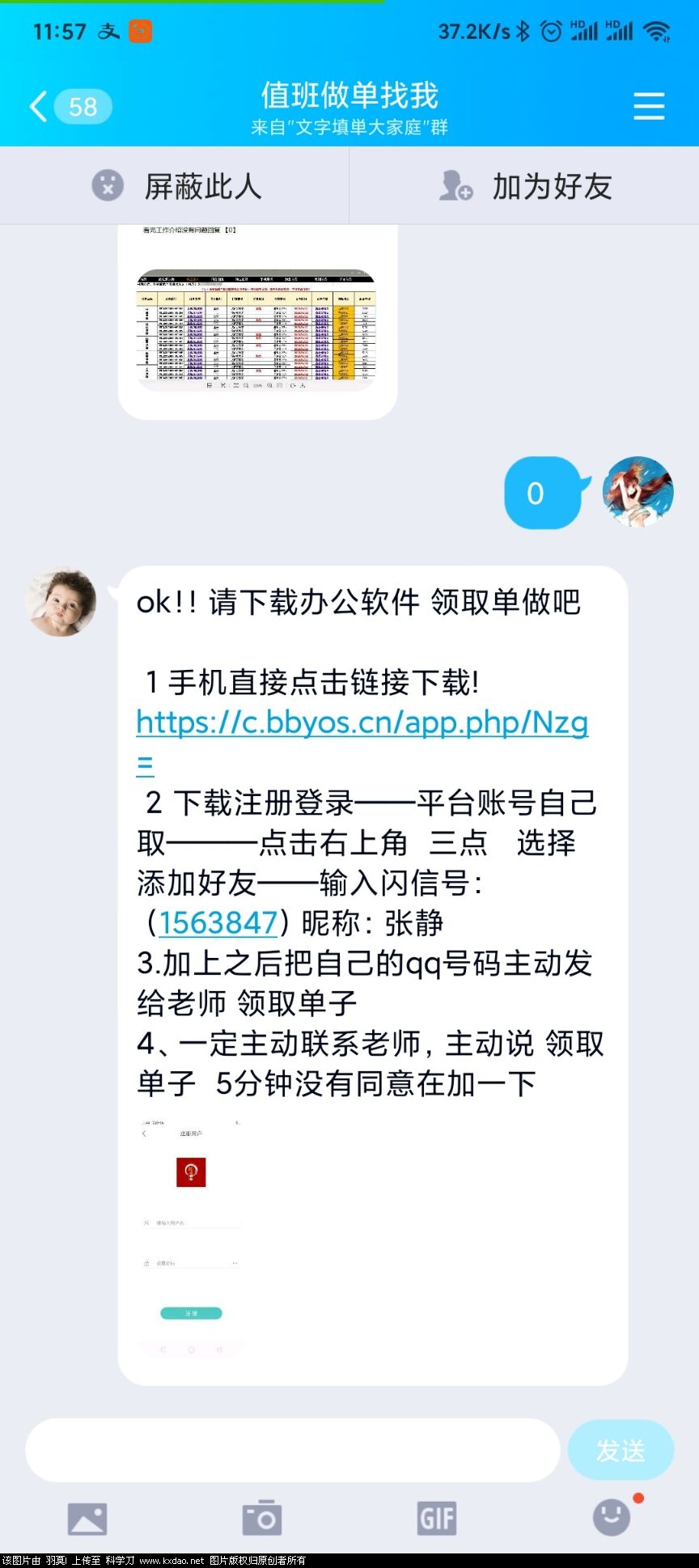
Task: Open the hamburger menu at top right
Action: coord(648,106)
